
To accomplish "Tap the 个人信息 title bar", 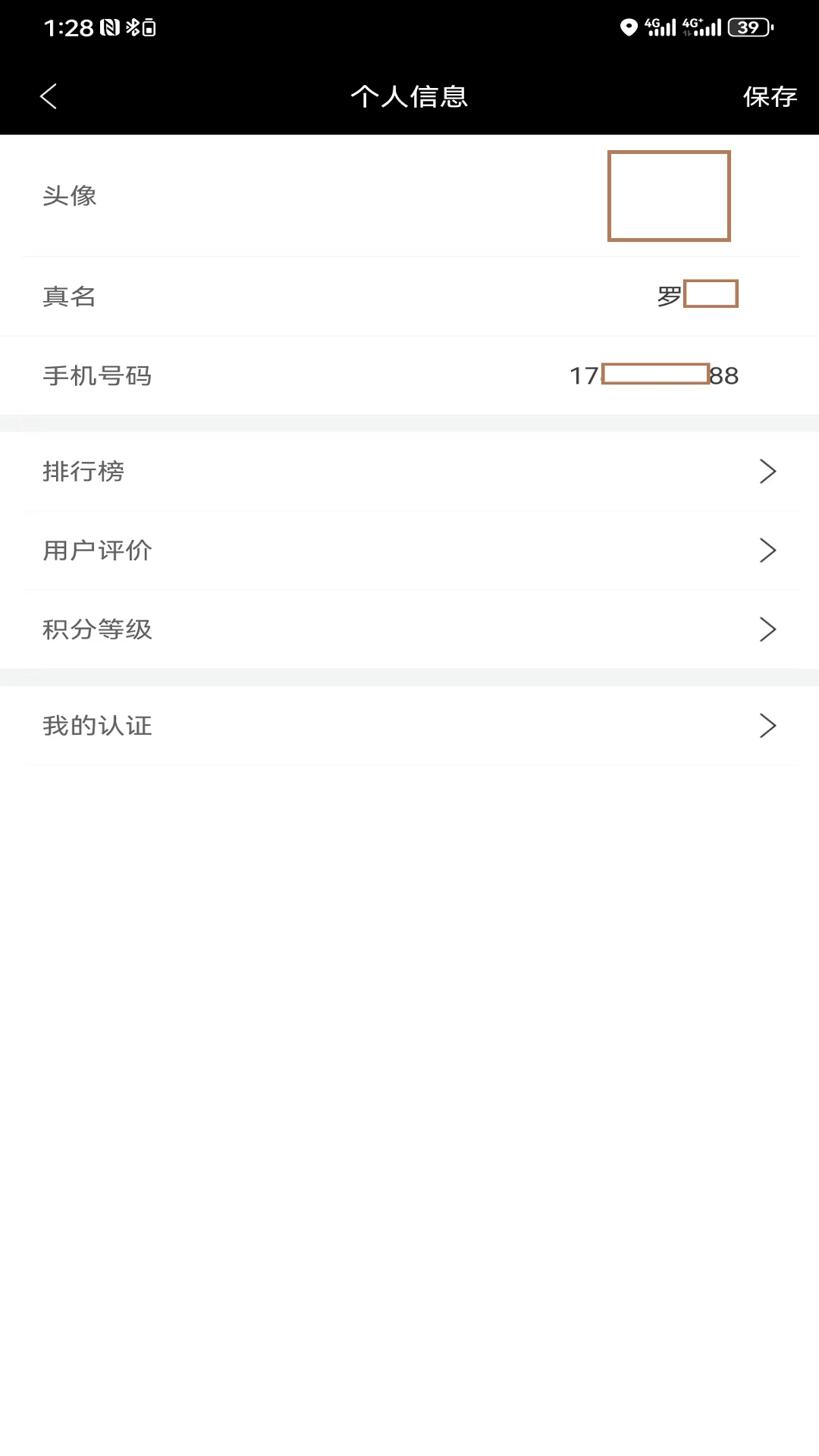I will [x=409, y=96].
